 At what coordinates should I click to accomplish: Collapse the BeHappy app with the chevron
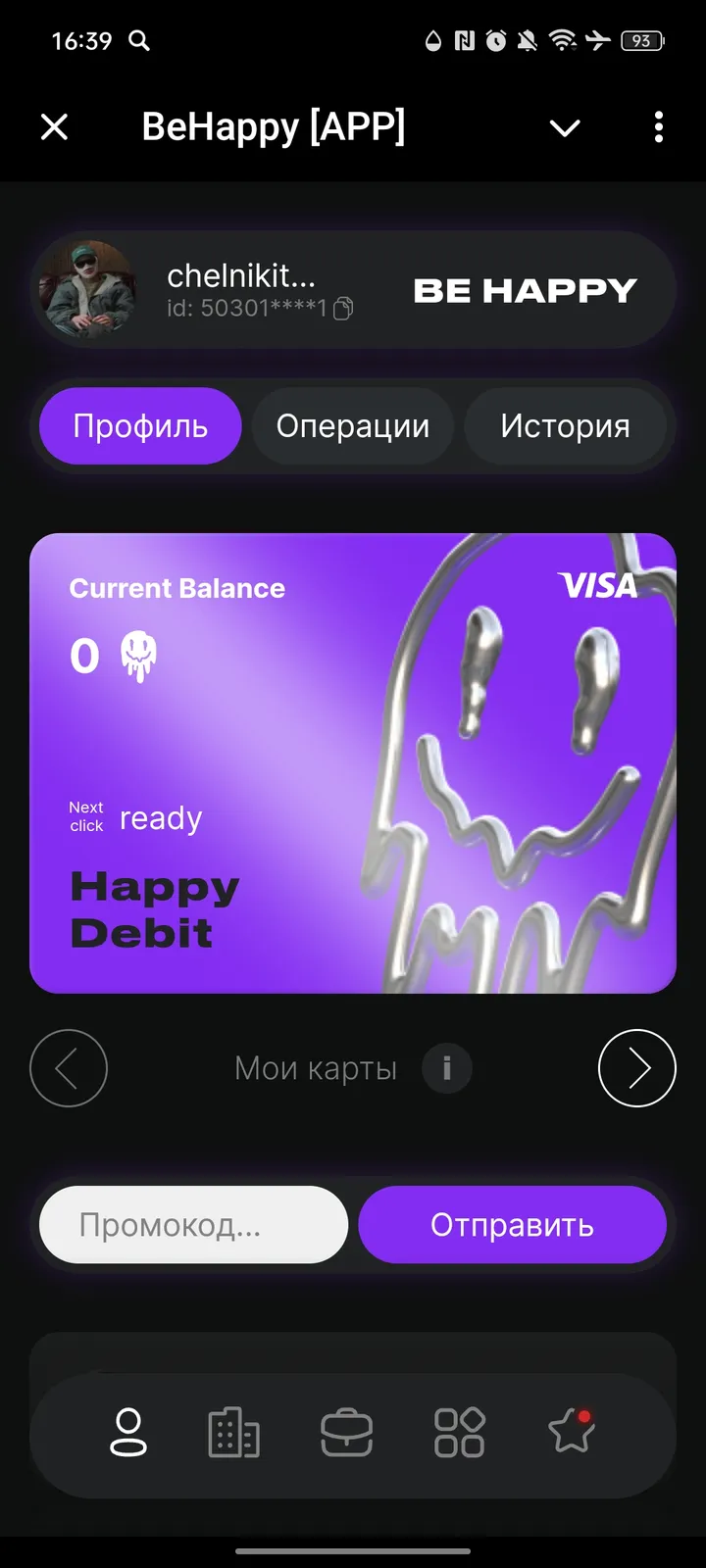pos(565,127)
